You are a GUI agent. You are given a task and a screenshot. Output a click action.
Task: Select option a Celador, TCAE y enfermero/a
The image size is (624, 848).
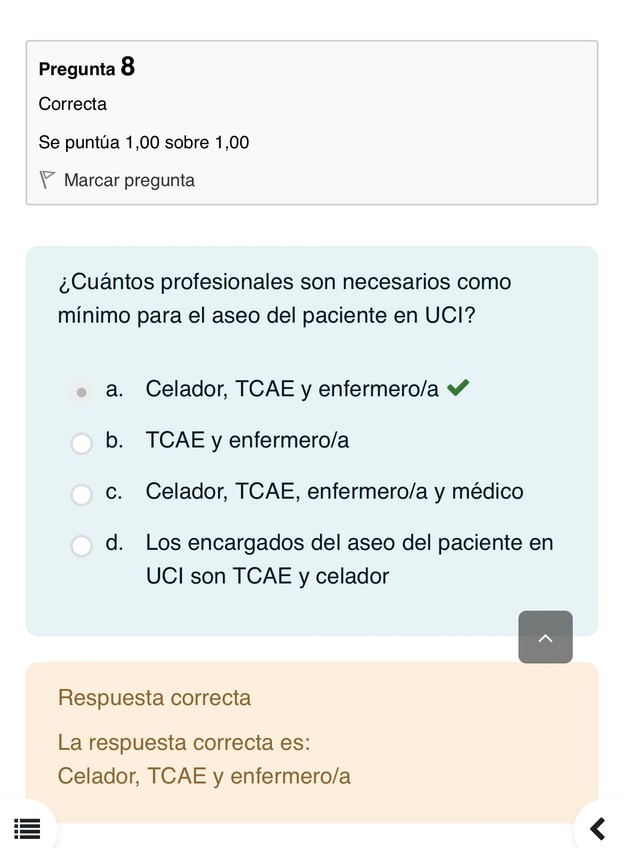pos(82,391)
